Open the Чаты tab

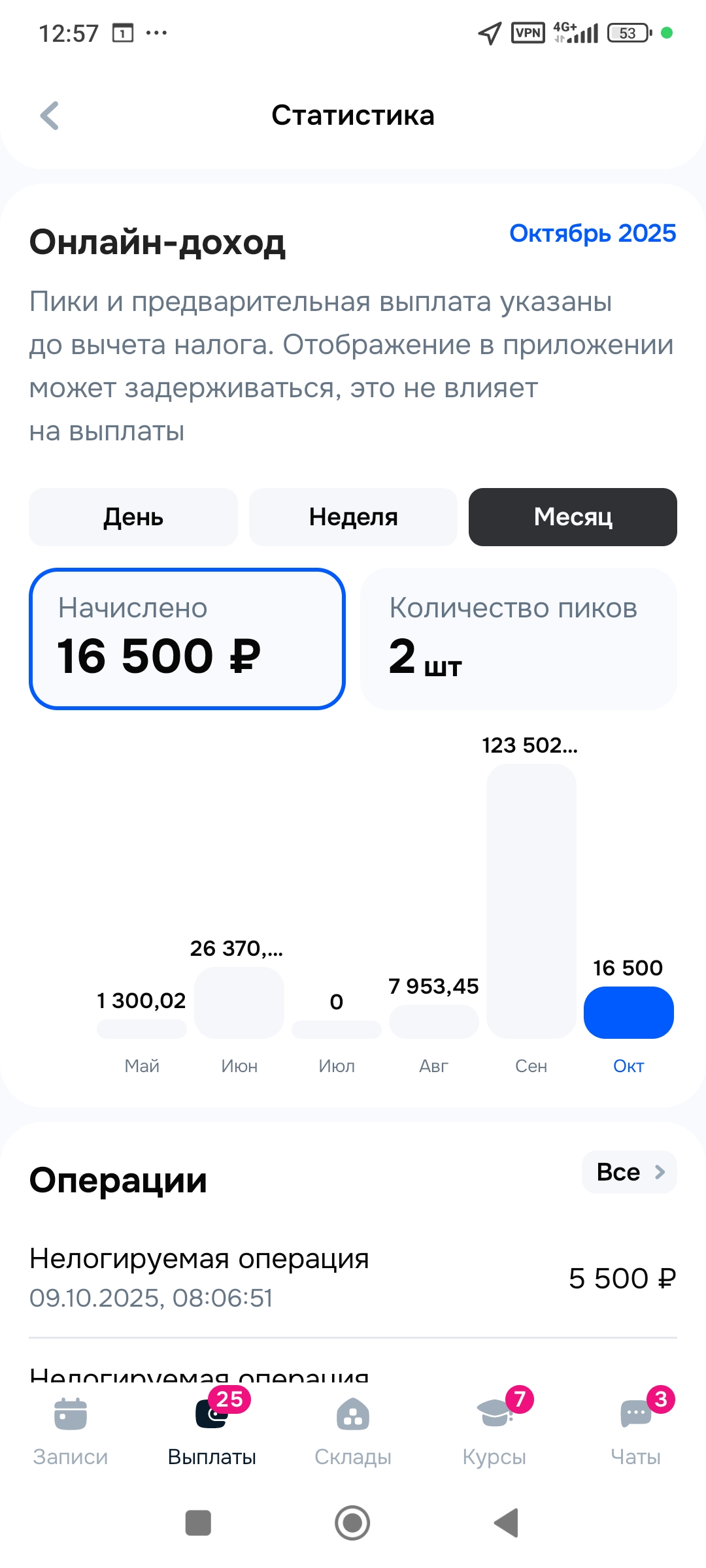point(635,1431)
